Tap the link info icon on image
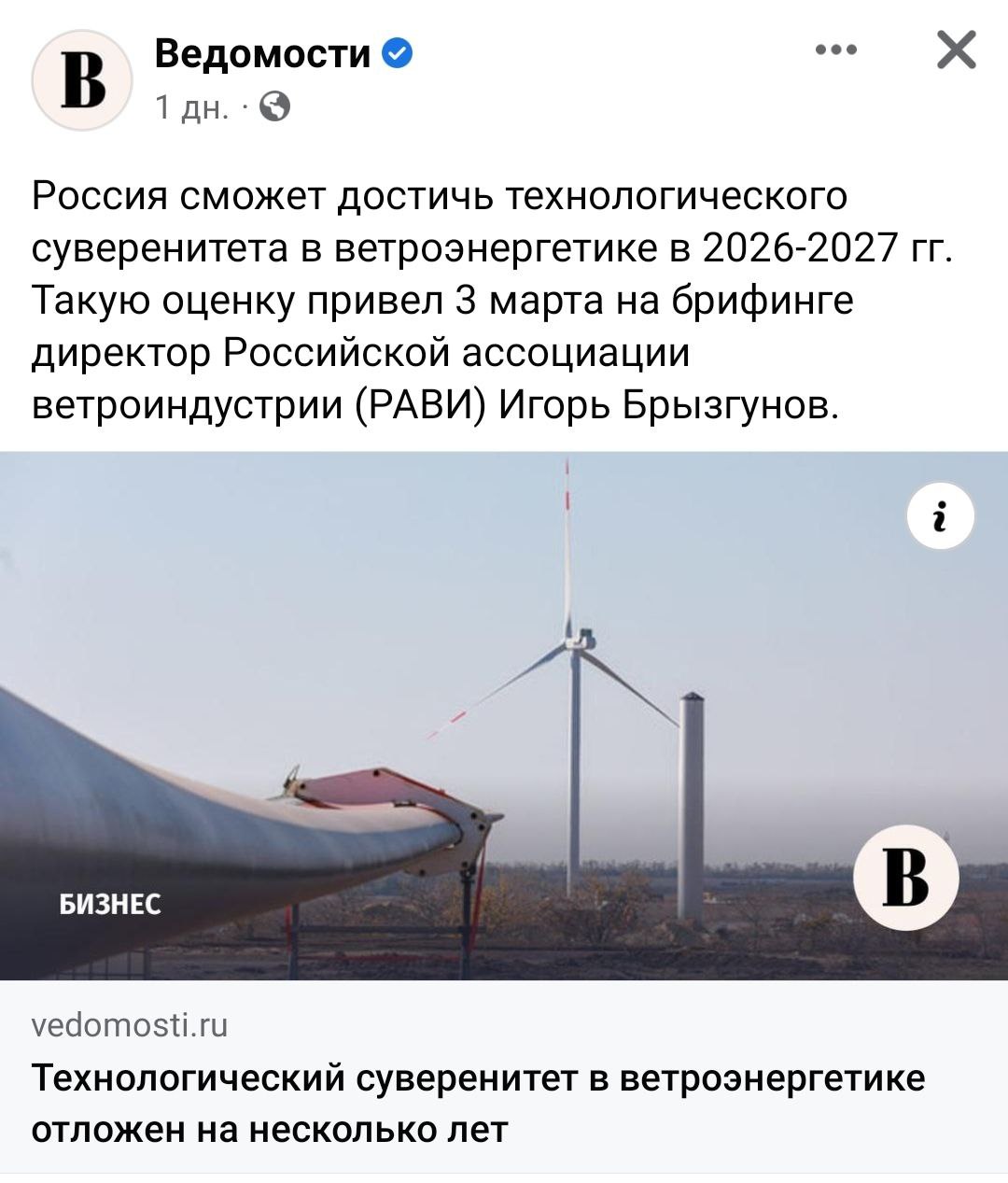 coord(940,516)
